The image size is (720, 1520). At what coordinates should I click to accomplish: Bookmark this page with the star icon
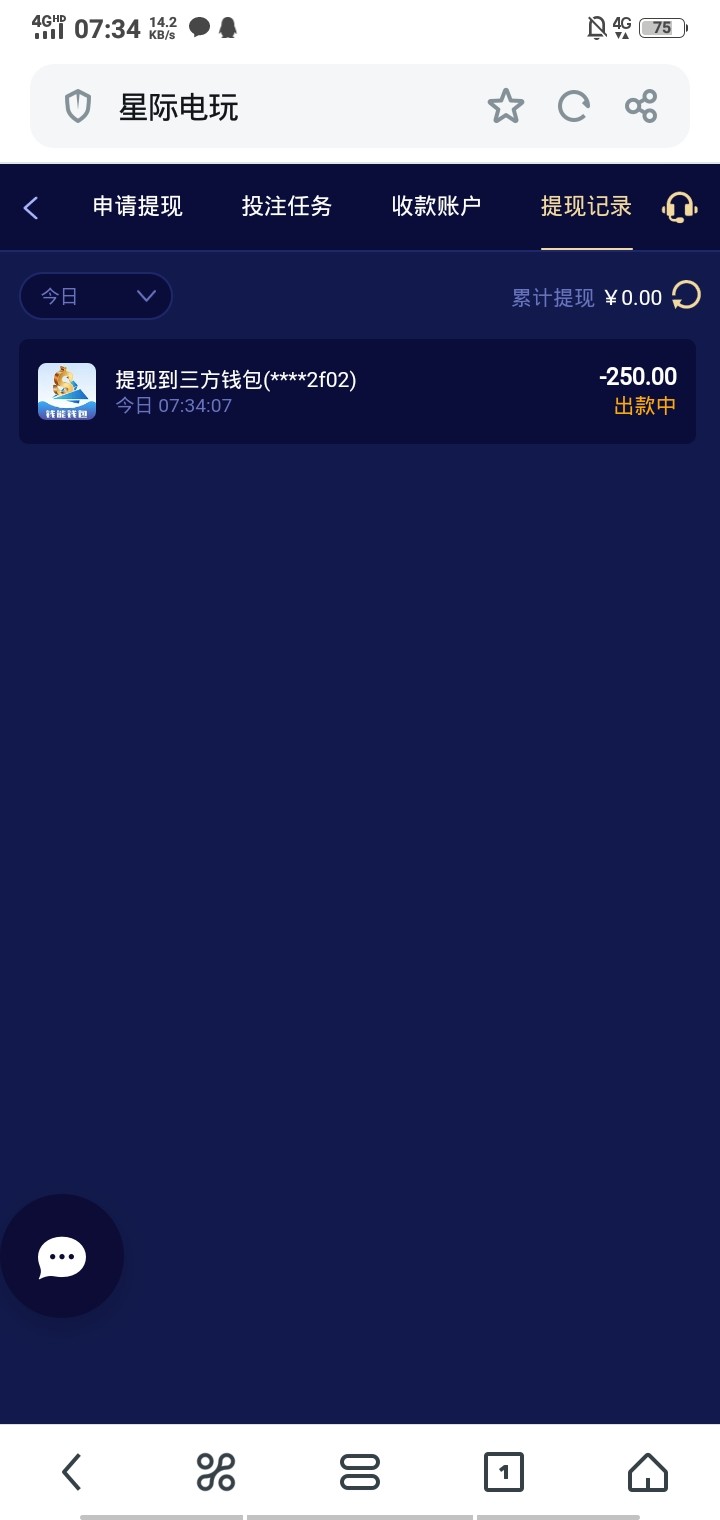pos(506,106)
